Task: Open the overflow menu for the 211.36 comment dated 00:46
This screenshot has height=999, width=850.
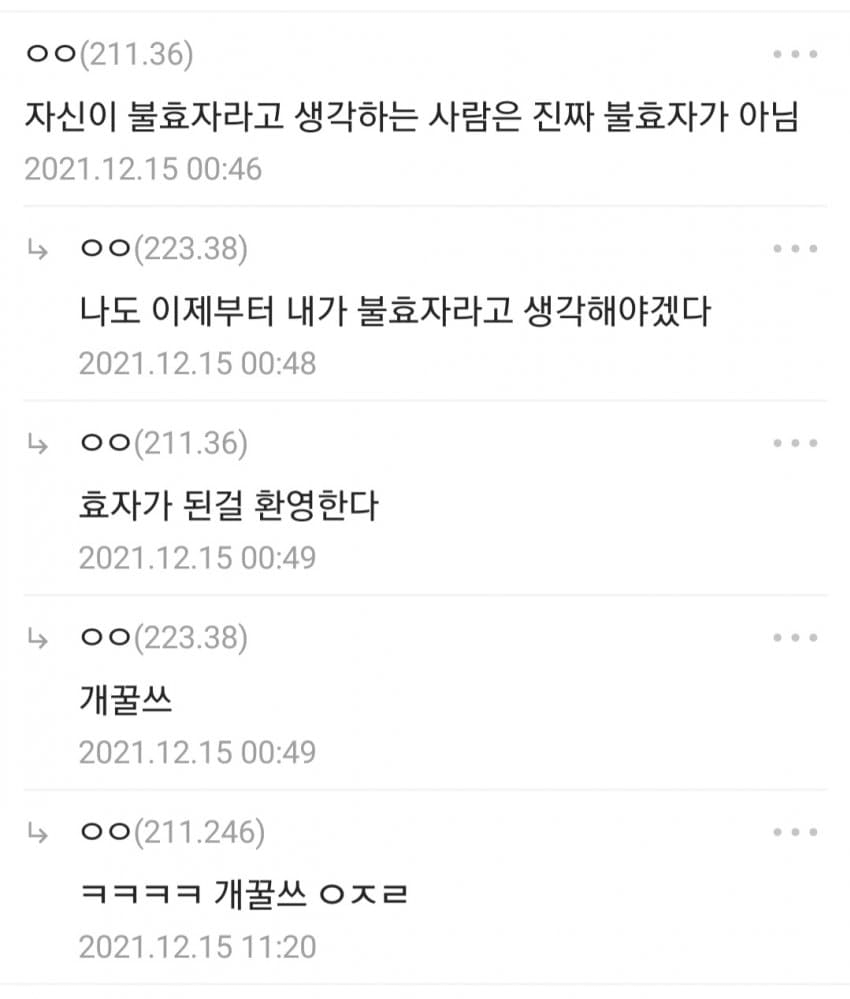Action: pos(796,54)
